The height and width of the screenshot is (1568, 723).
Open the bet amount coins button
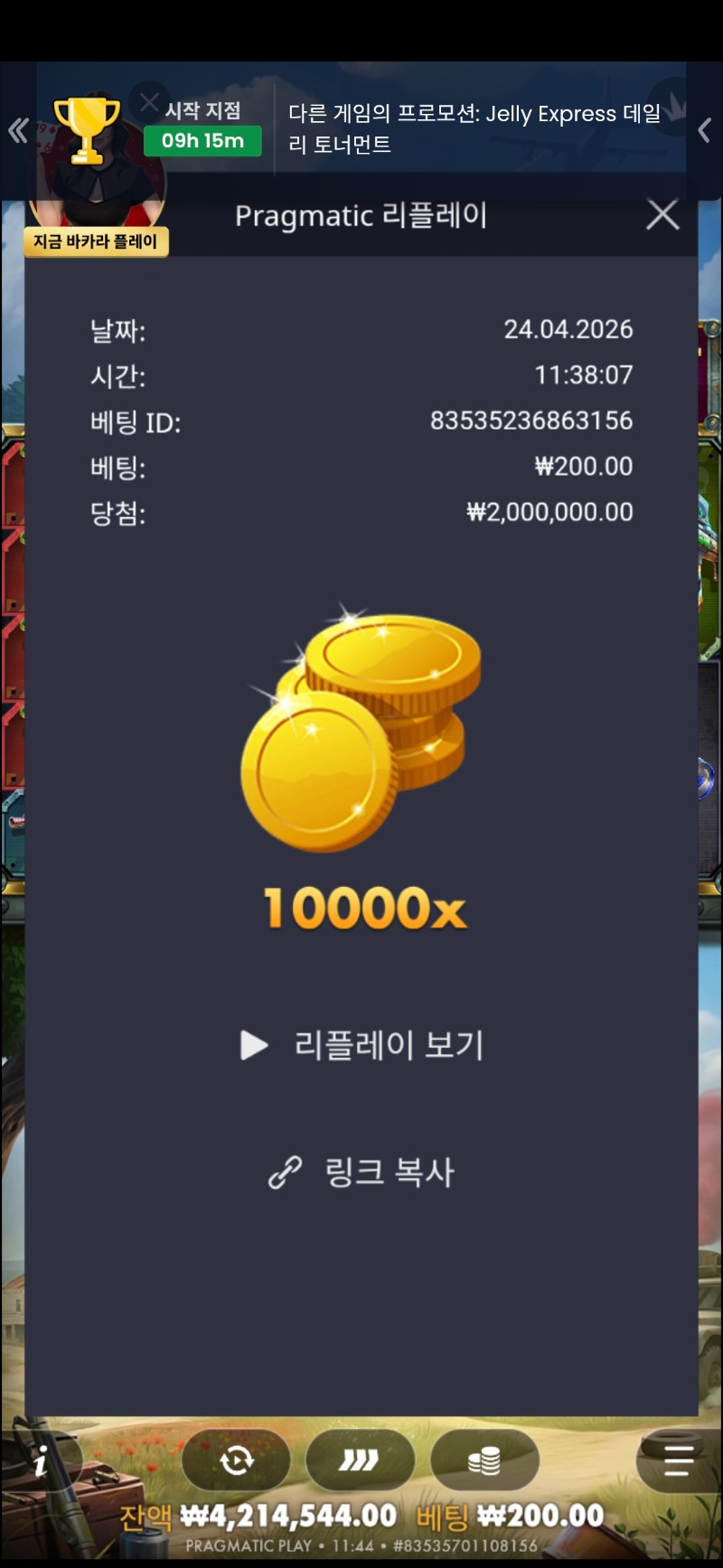[484, 1459]
